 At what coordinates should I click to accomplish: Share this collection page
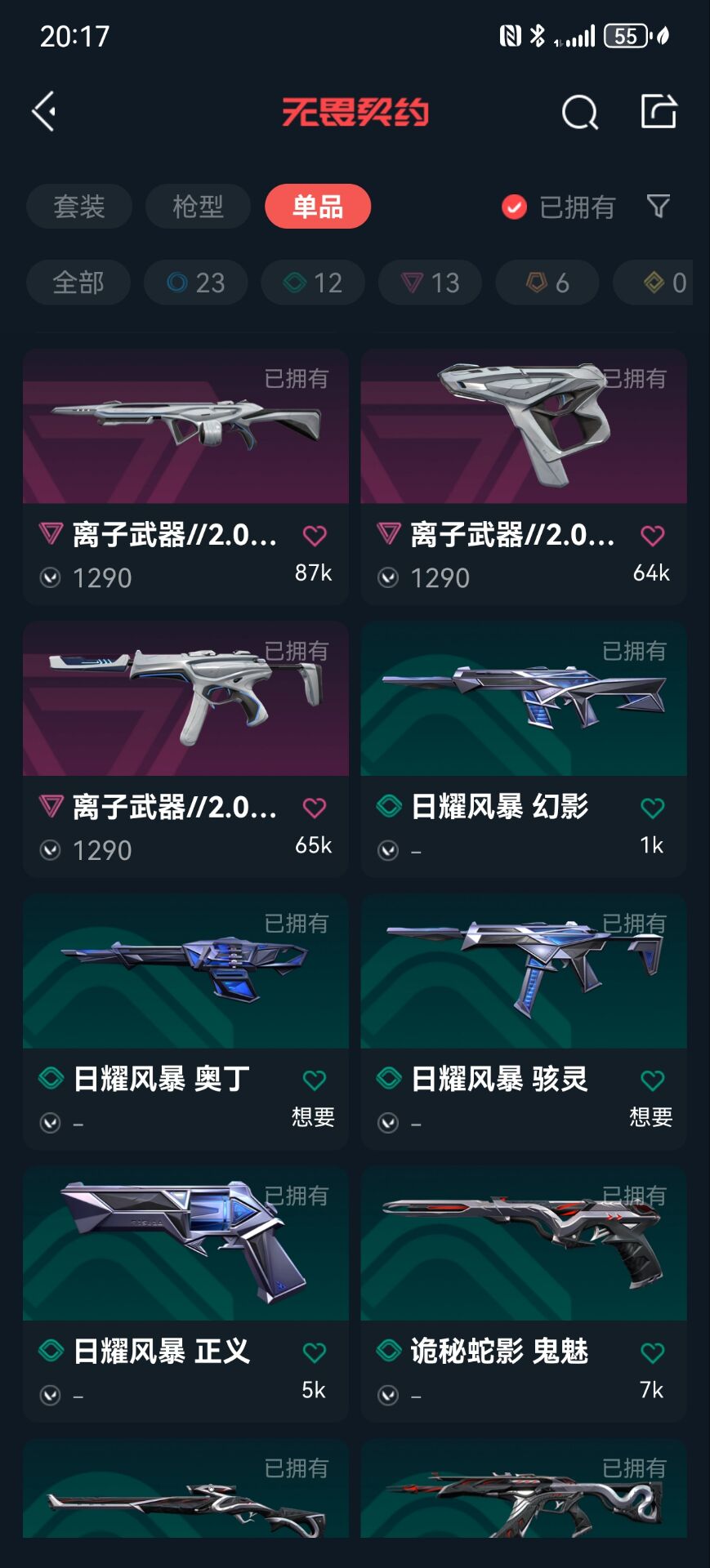[x=659, y=112]
